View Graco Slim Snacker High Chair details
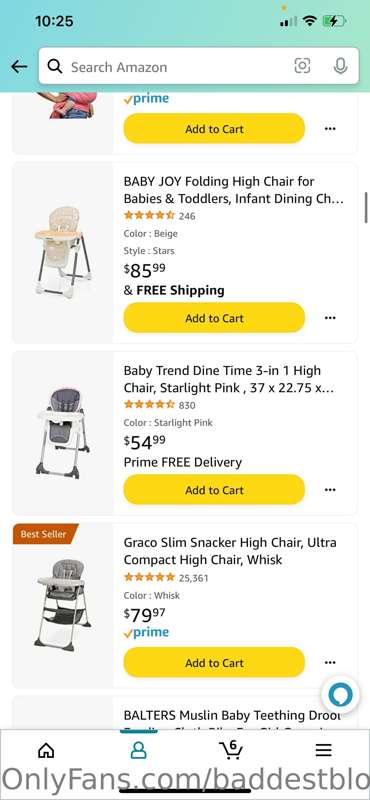This screenshot has height=800, width=370. coord(230,551)
